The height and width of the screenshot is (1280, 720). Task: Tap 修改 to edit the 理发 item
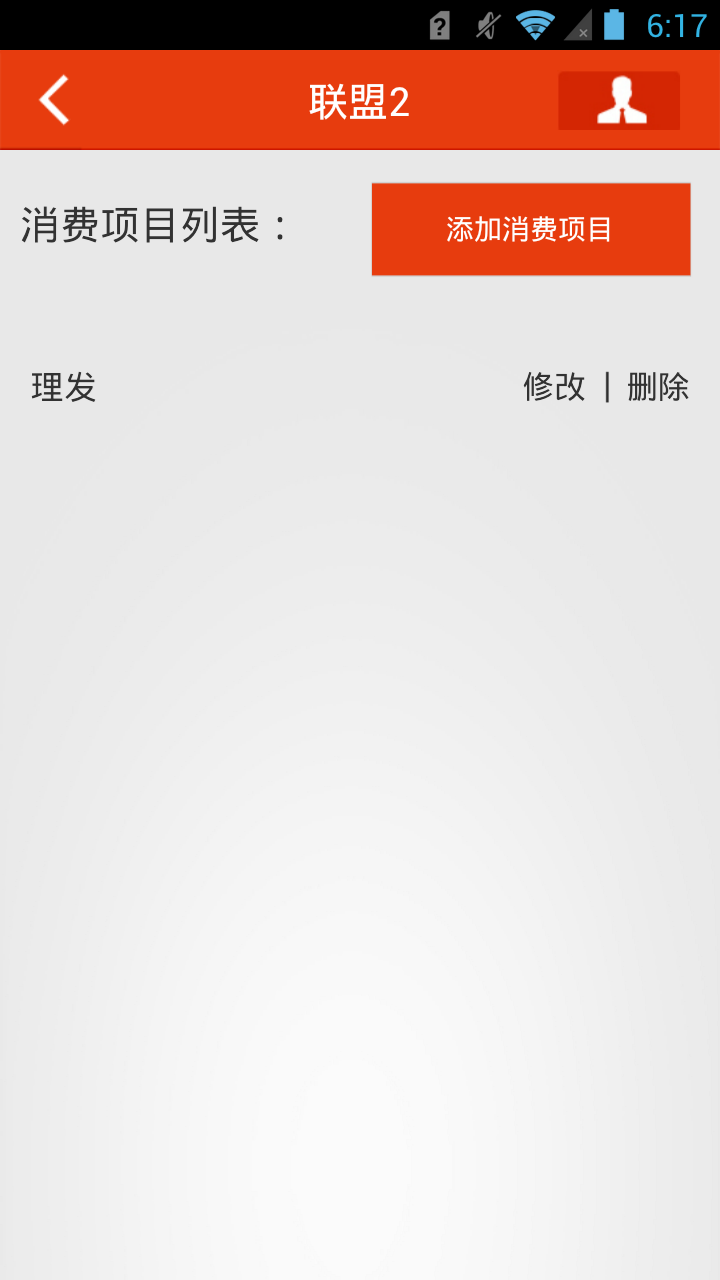pos(554,387)
